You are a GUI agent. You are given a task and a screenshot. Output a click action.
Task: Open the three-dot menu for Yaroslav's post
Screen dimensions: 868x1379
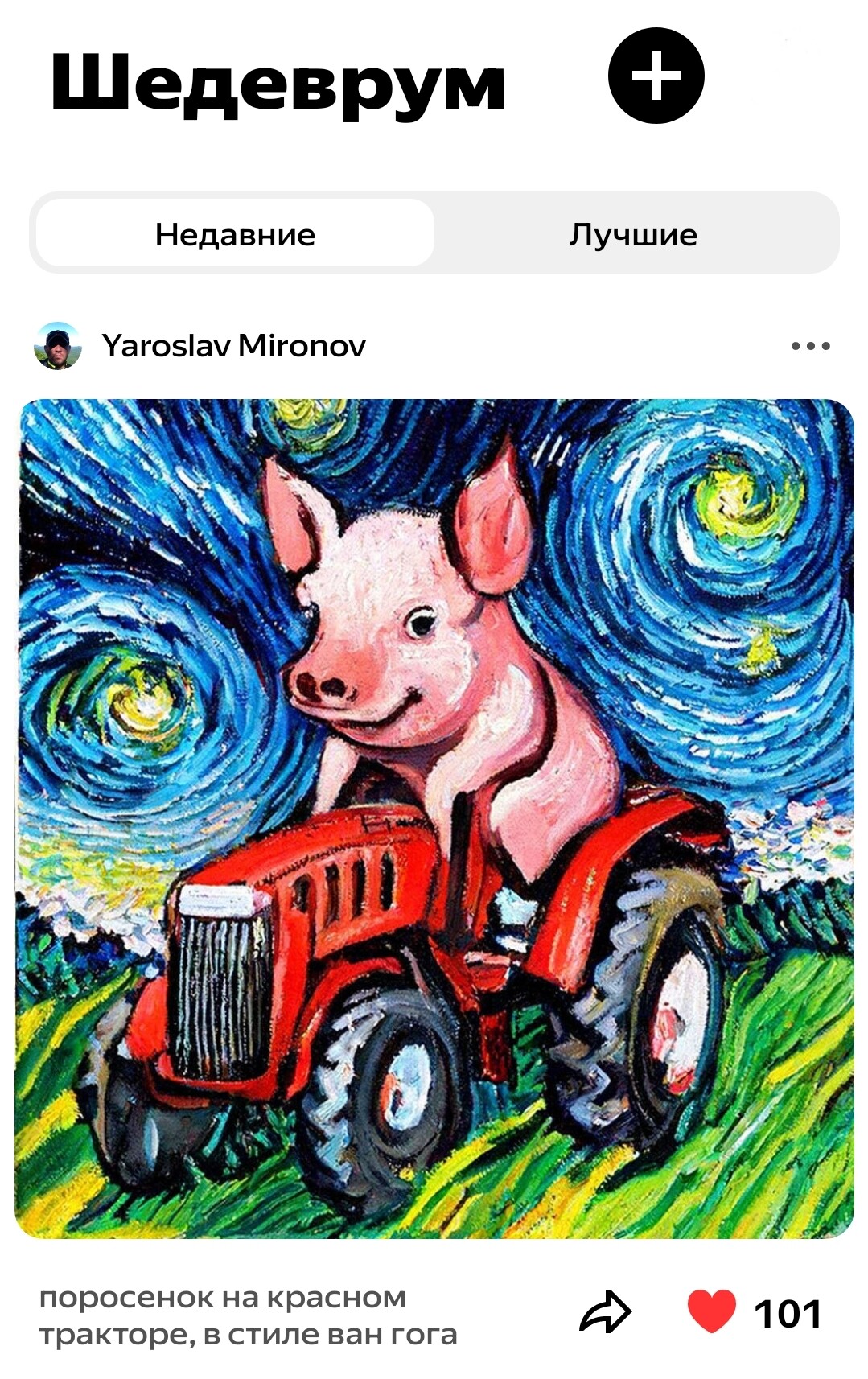point(810,346)
